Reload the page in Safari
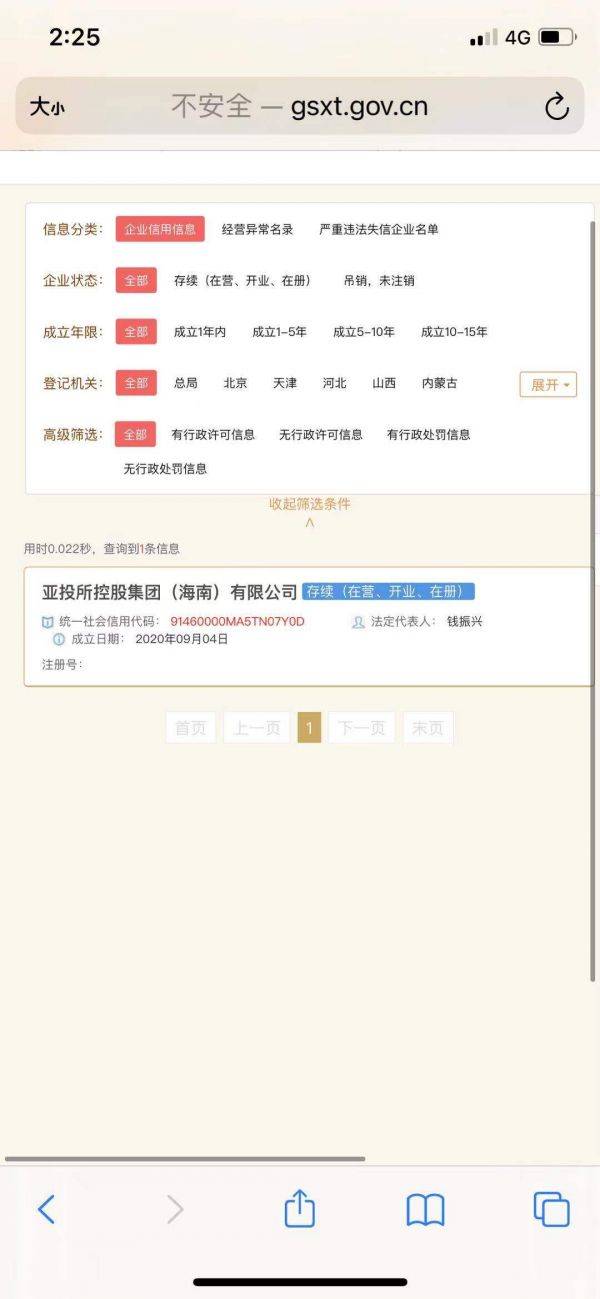Image resolution: width=600 pixels, height=1299 pixels. (556, 106)
